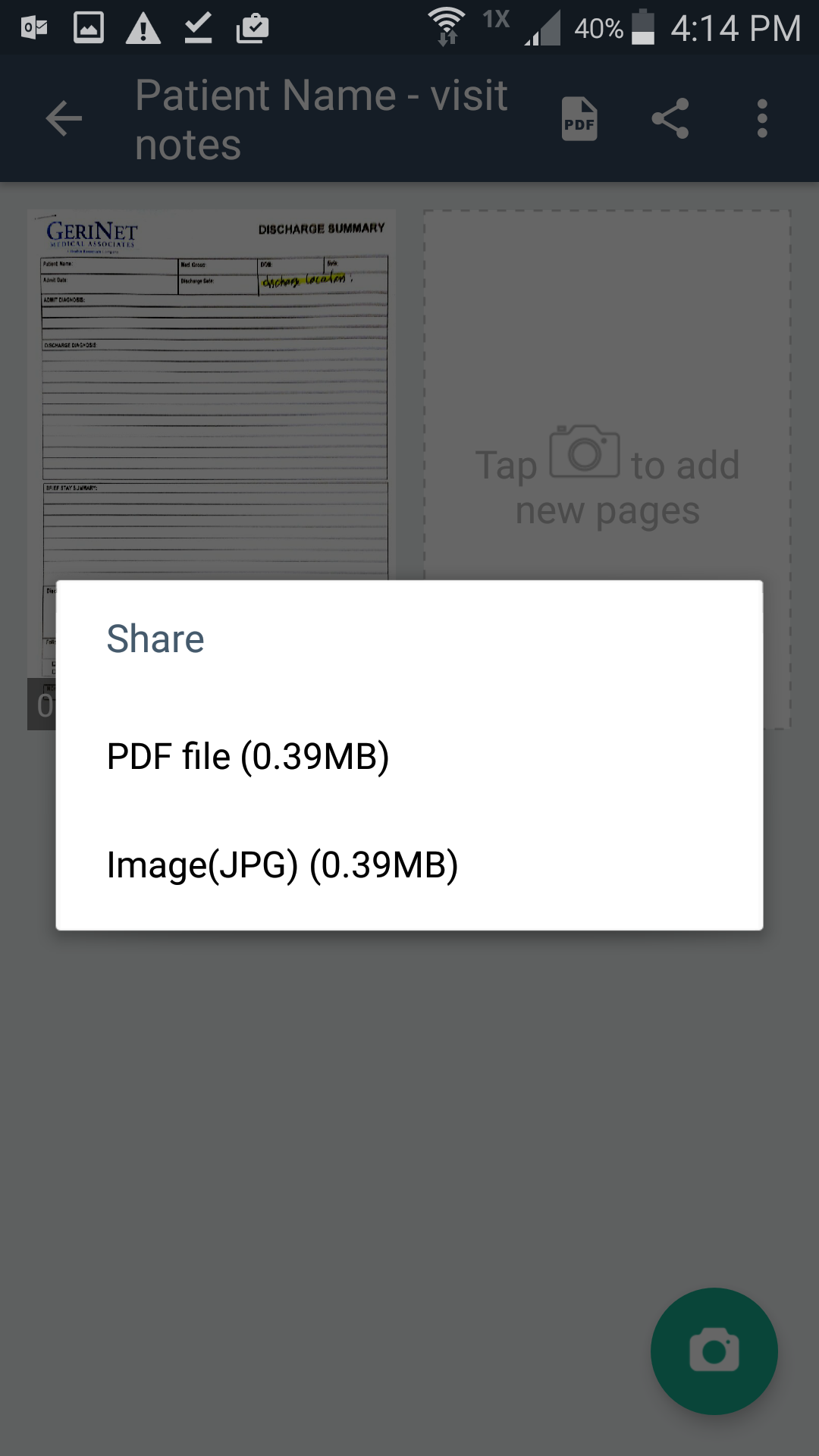
Task: Tap the checkmark notification icon
Action: (198, 25)
